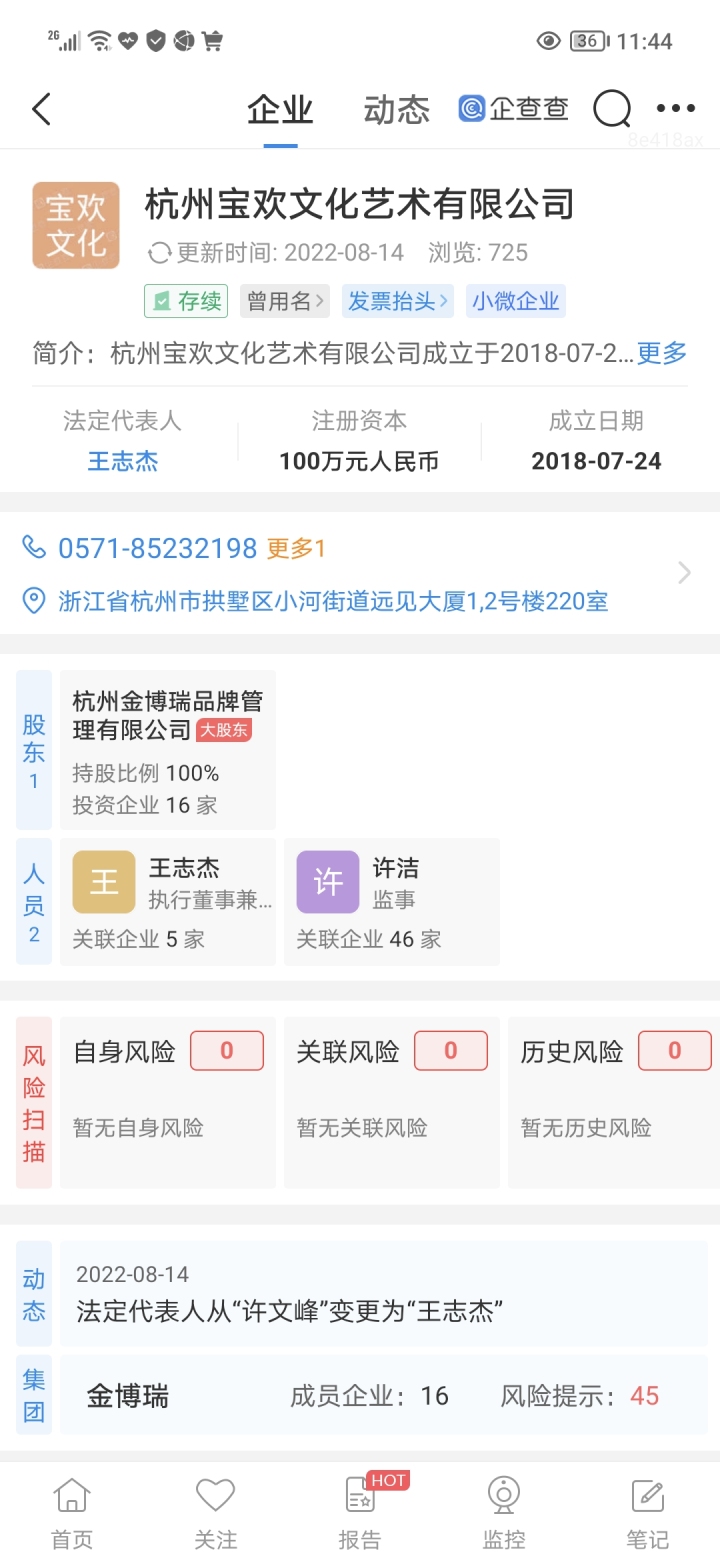Open search via the magnifier icon
This screenshot has width=720, height=1560.
[611, 108]
